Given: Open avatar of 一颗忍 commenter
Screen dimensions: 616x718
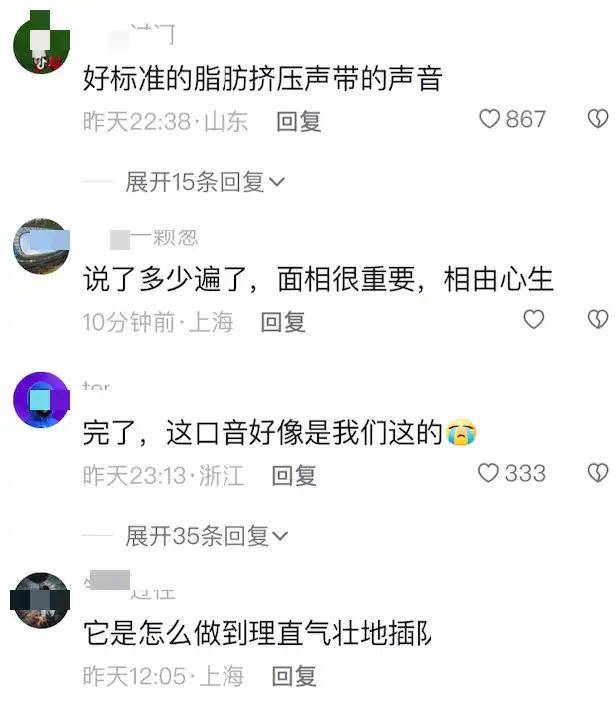Looking at the screenshot, I should (41, 246).
